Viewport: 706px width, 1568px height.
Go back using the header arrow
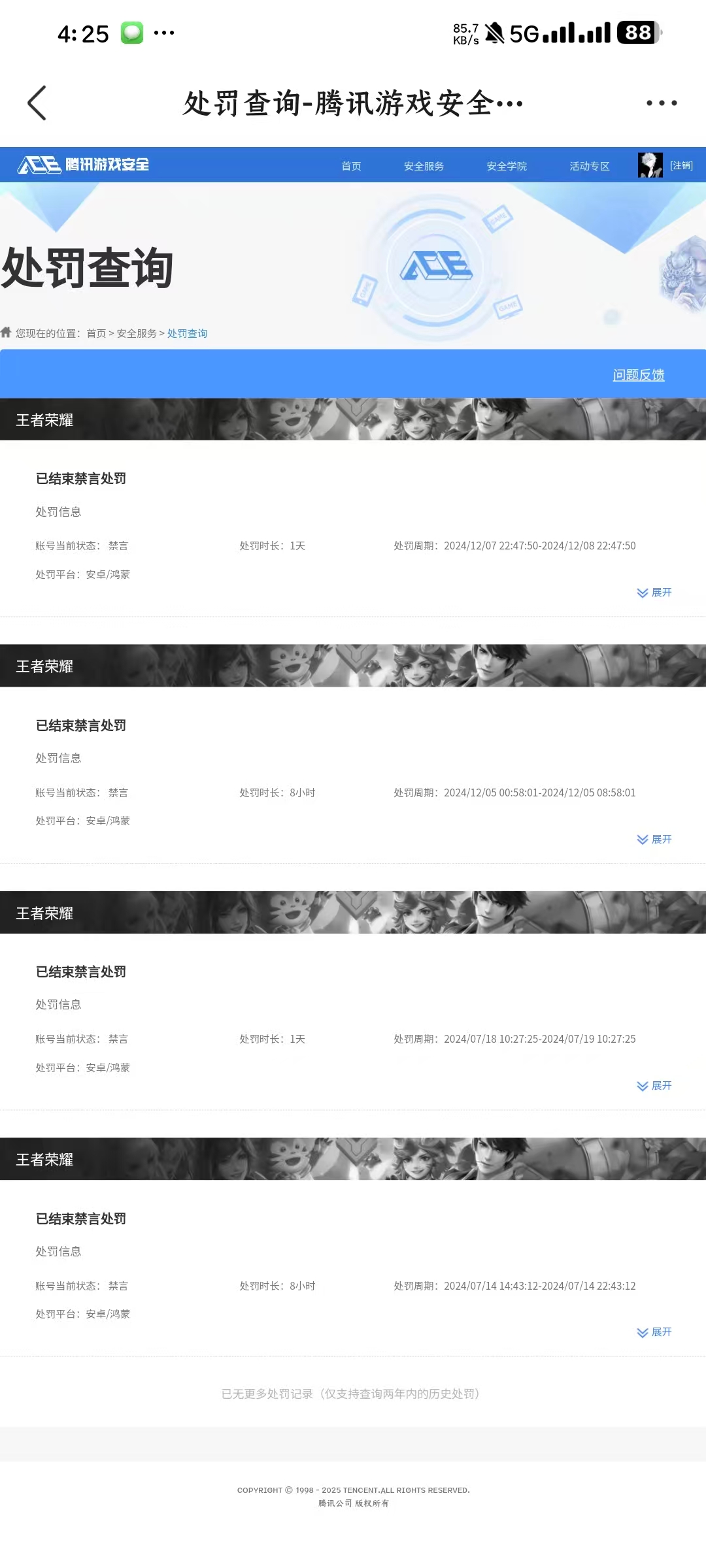(37, 103)
